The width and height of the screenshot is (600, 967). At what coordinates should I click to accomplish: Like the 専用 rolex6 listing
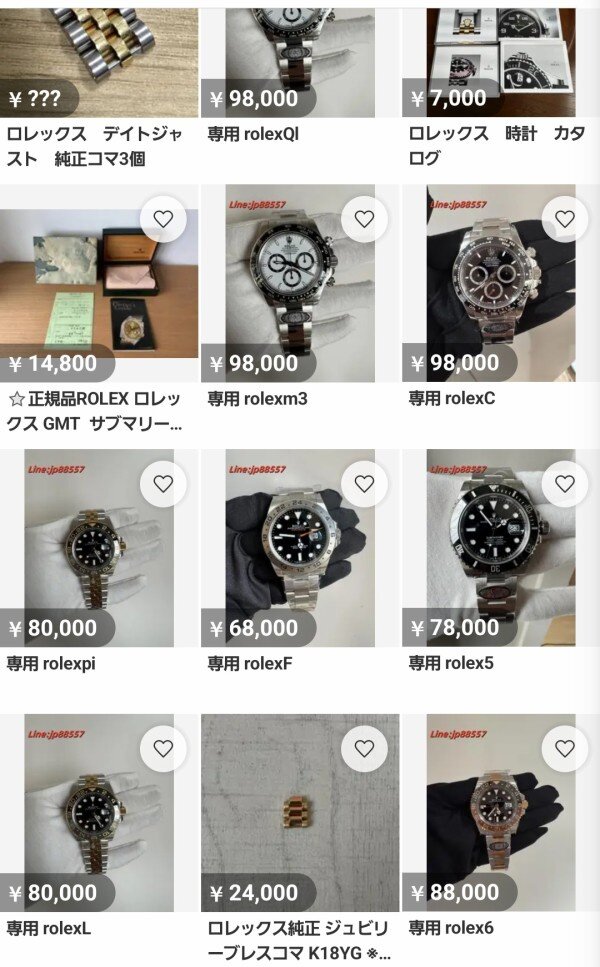coord(565,748)
